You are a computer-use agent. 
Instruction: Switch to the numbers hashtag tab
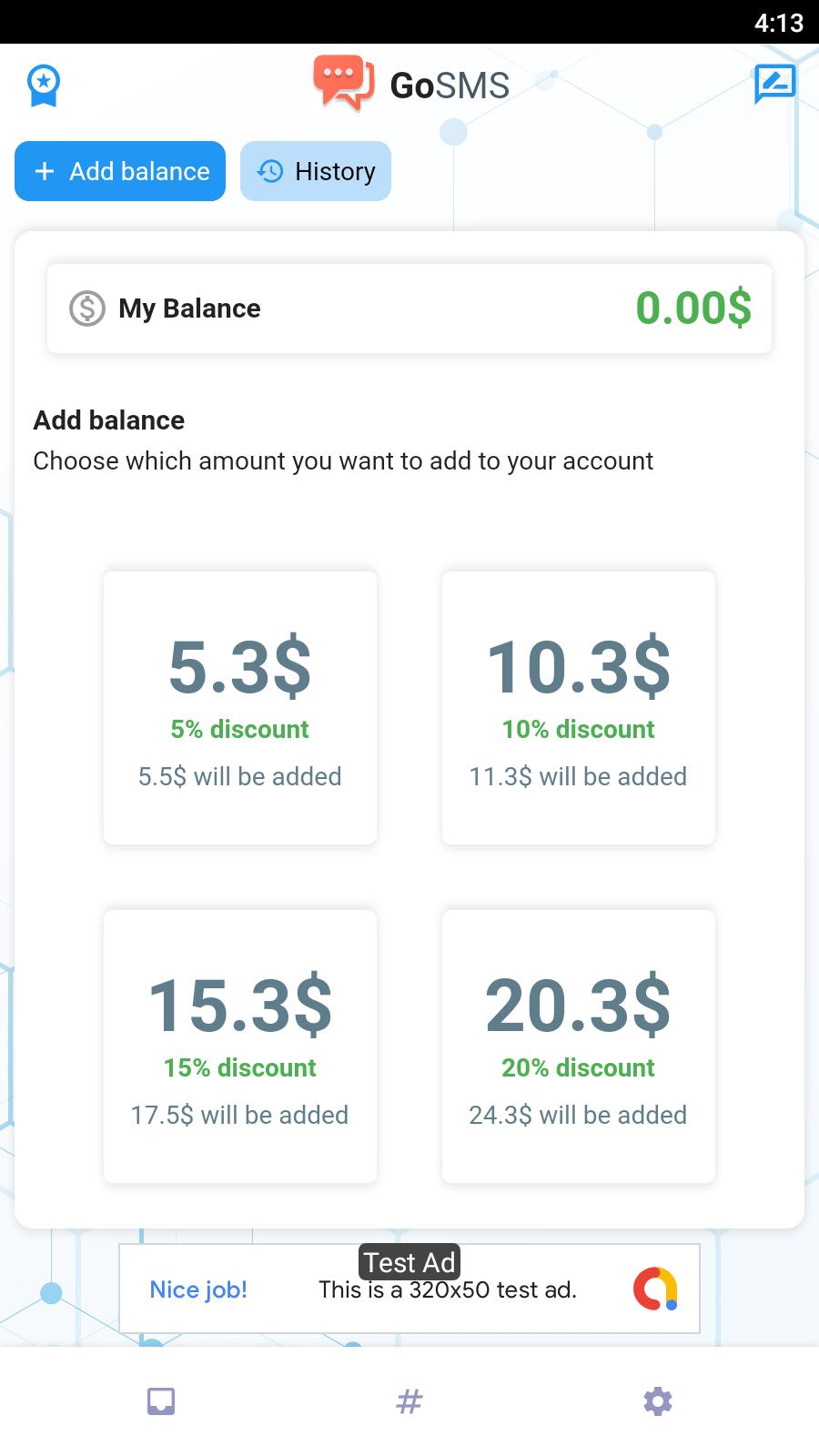409,1401
